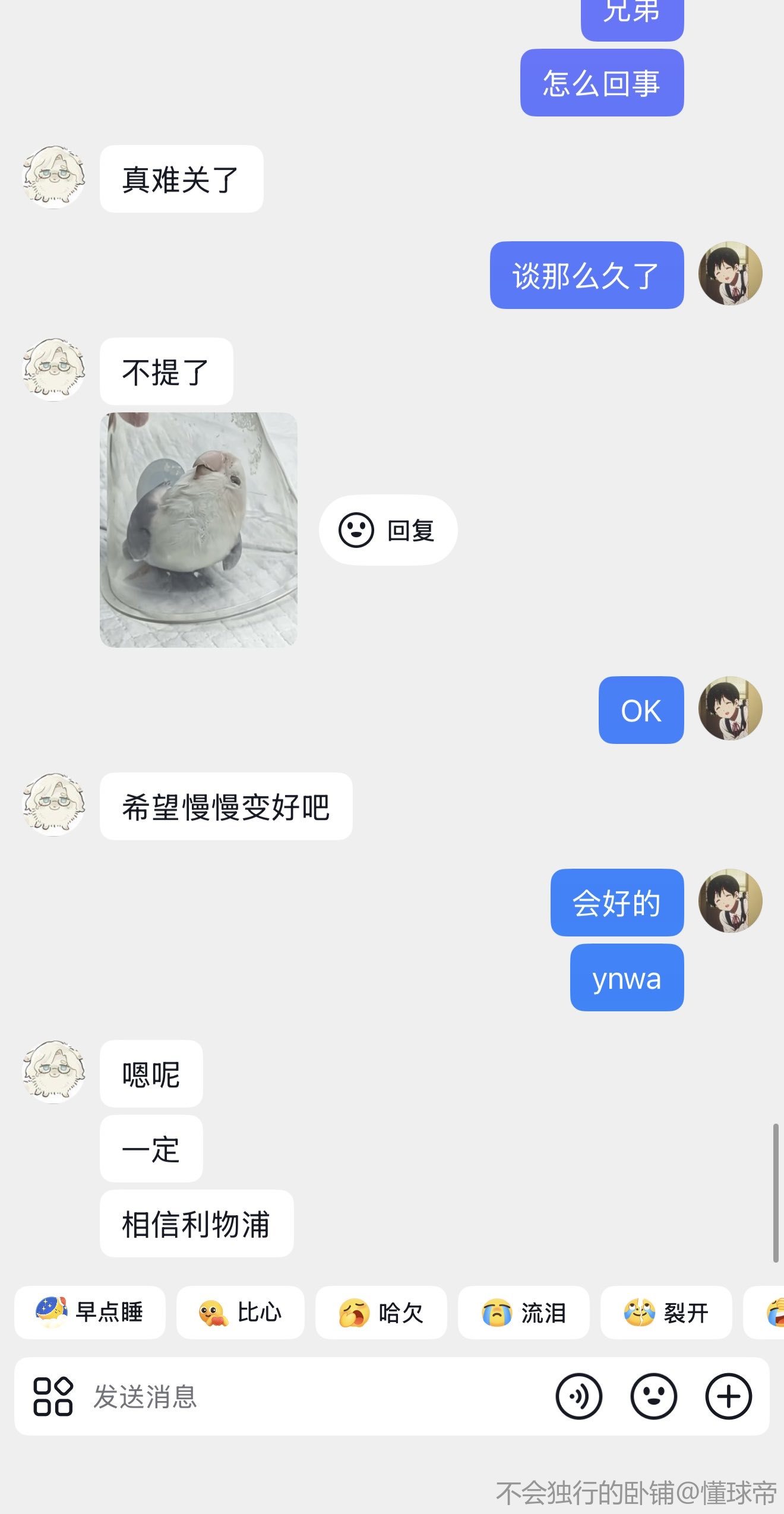Open the friend's avatar beside 真难关了

(53, 176)
